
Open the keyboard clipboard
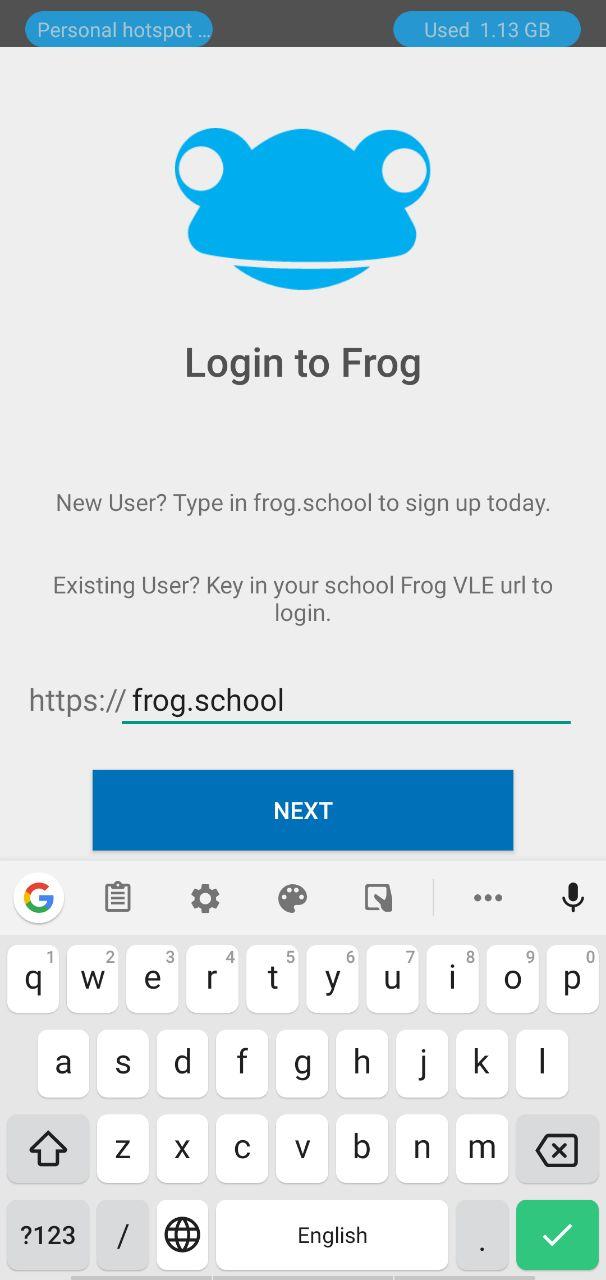[x=118, y=898]
